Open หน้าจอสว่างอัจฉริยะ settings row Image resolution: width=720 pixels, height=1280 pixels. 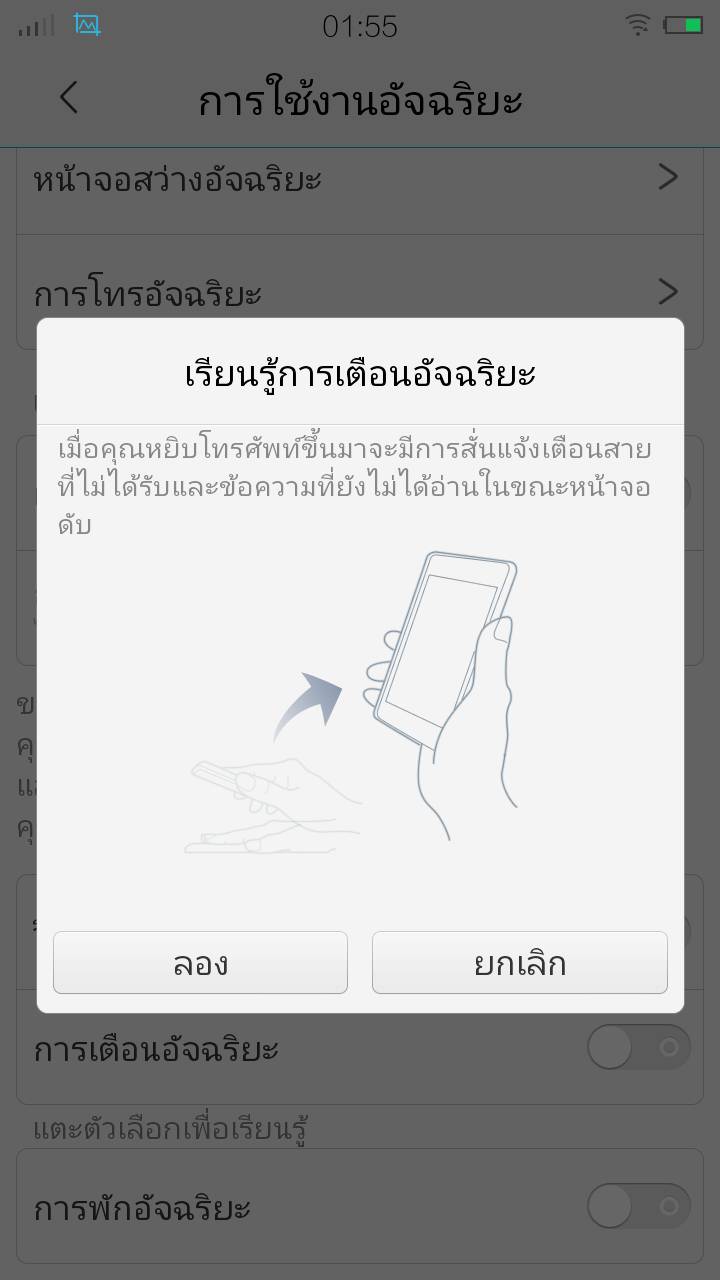360,180
